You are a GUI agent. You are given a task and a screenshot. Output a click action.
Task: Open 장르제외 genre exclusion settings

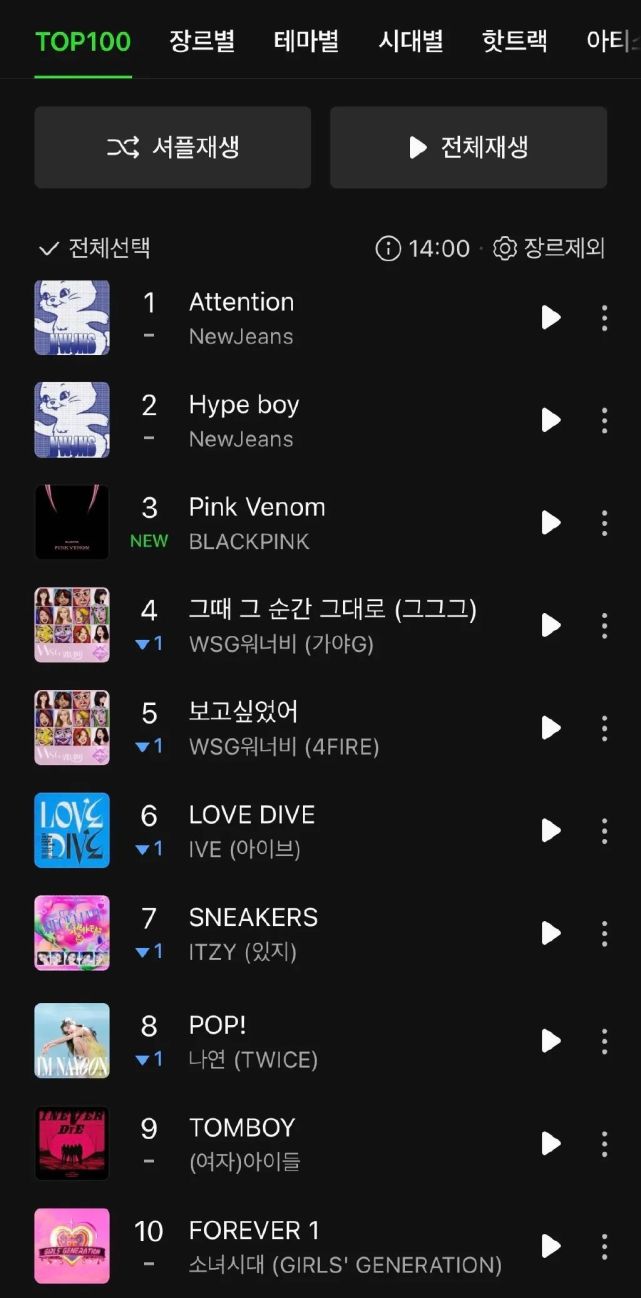click(549, 248)
